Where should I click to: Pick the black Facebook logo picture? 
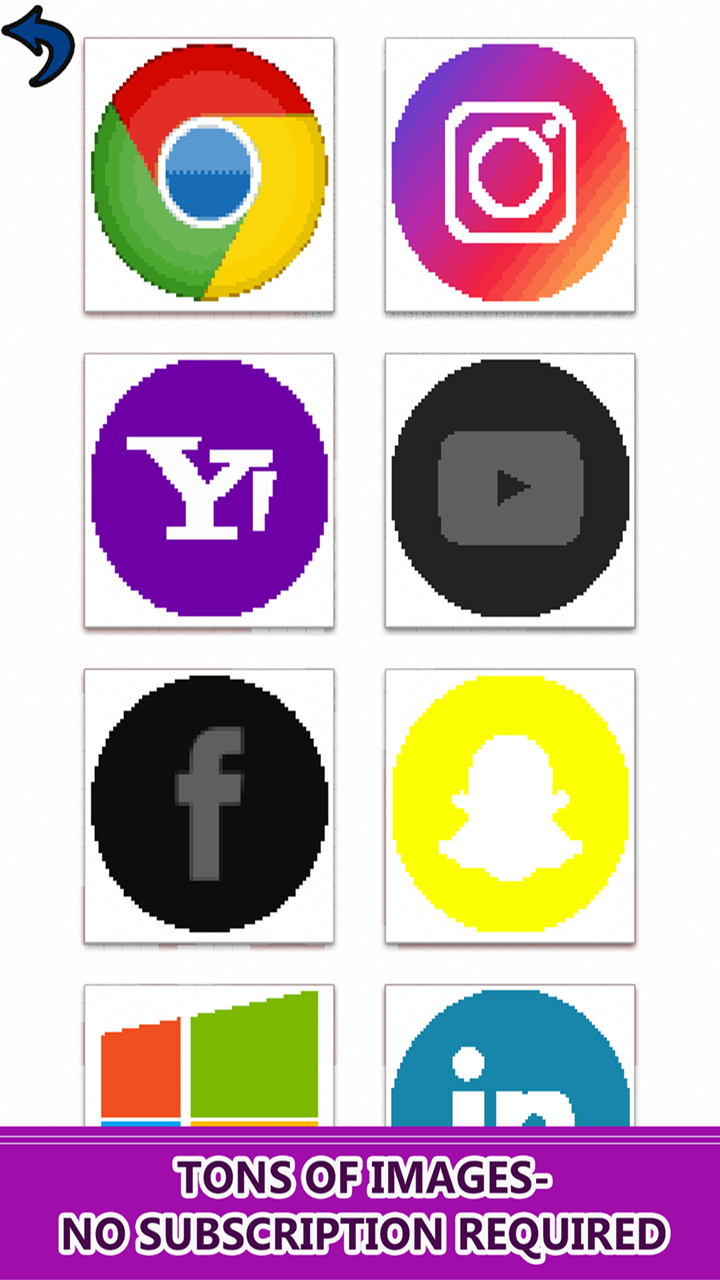(x=209, y=806)
